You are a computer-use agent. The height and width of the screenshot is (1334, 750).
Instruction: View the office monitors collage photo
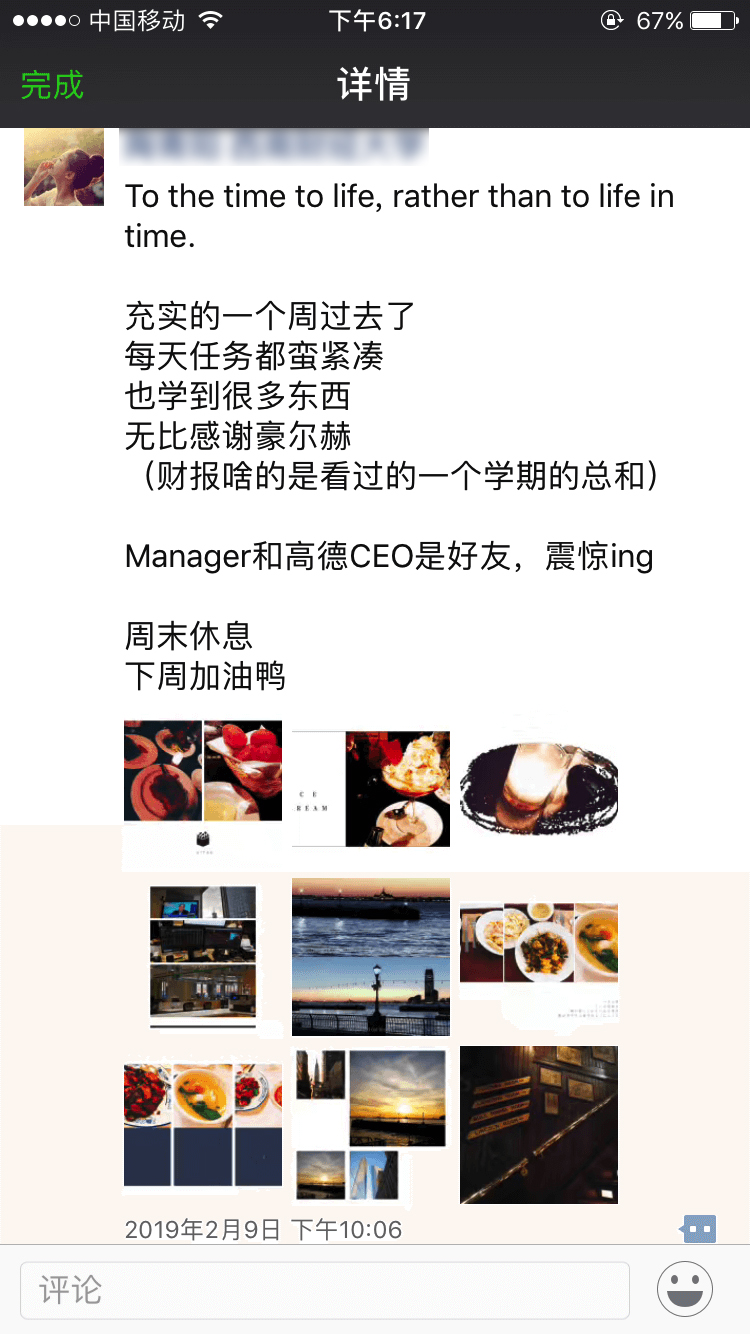point(203,957)
